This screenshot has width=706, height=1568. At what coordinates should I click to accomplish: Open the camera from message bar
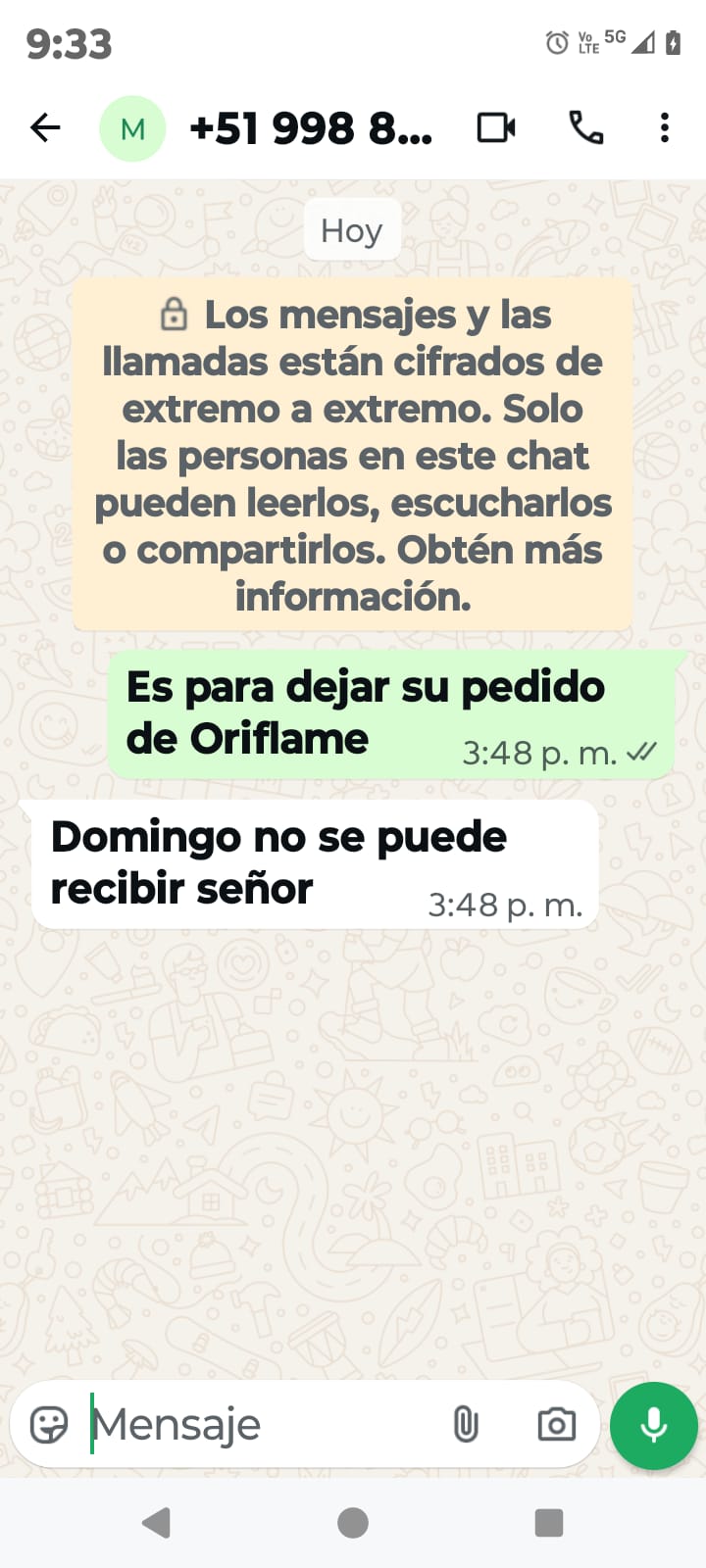556,1424
